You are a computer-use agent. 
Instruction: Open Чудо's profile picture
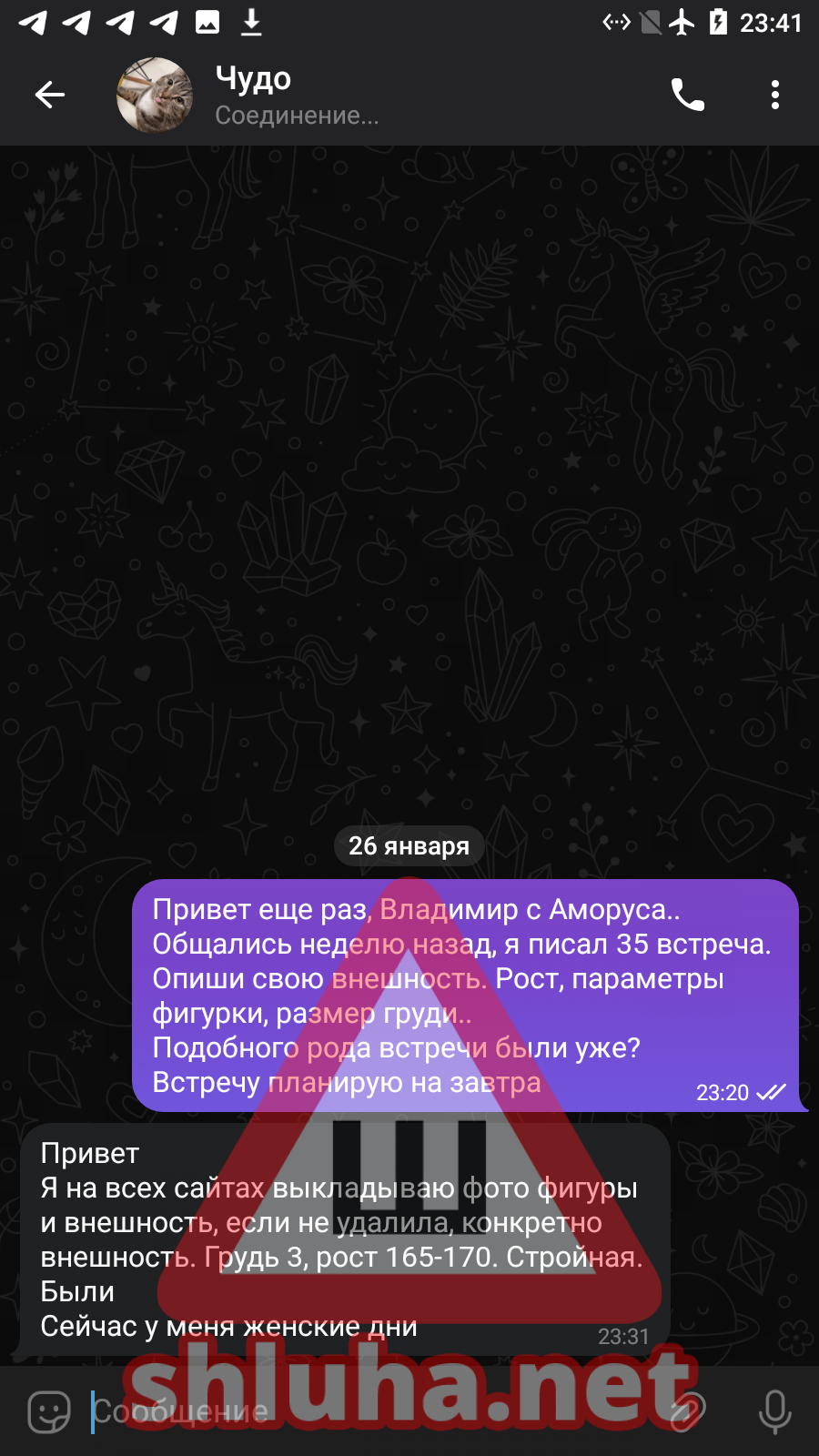[155, 95]
